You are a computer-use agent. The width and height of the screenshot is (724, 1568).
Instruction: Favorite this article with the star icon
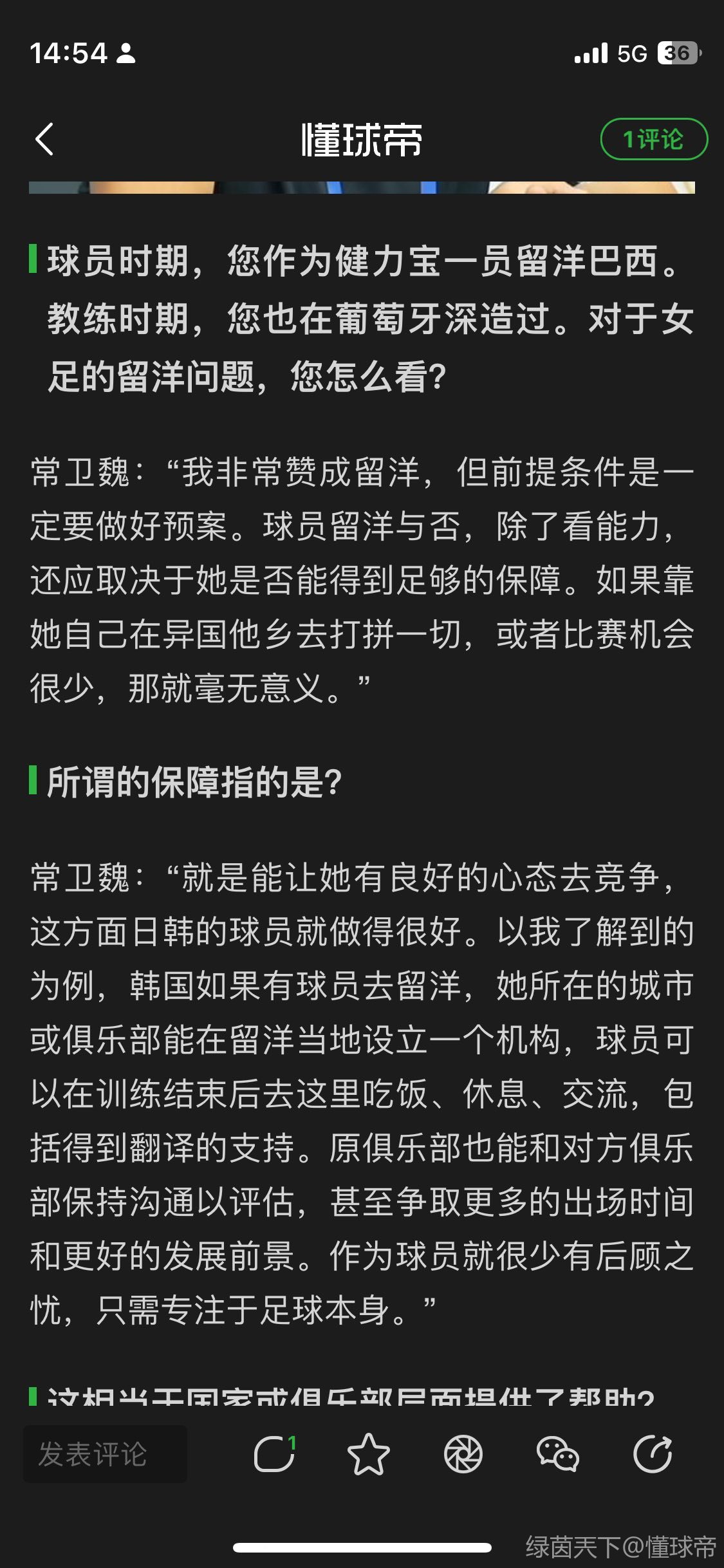point(368,1454)
